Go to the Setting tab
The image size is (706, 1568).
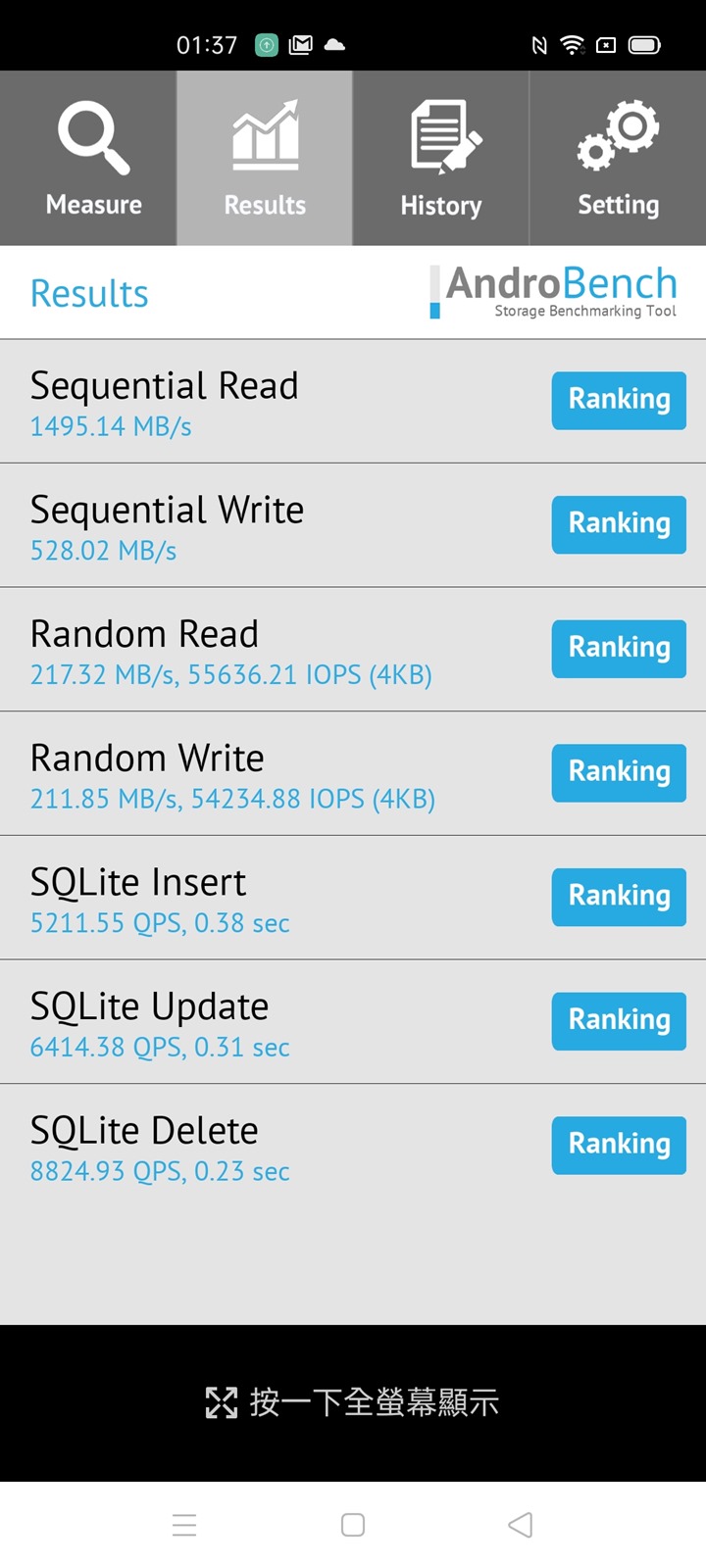click(618, 159)
